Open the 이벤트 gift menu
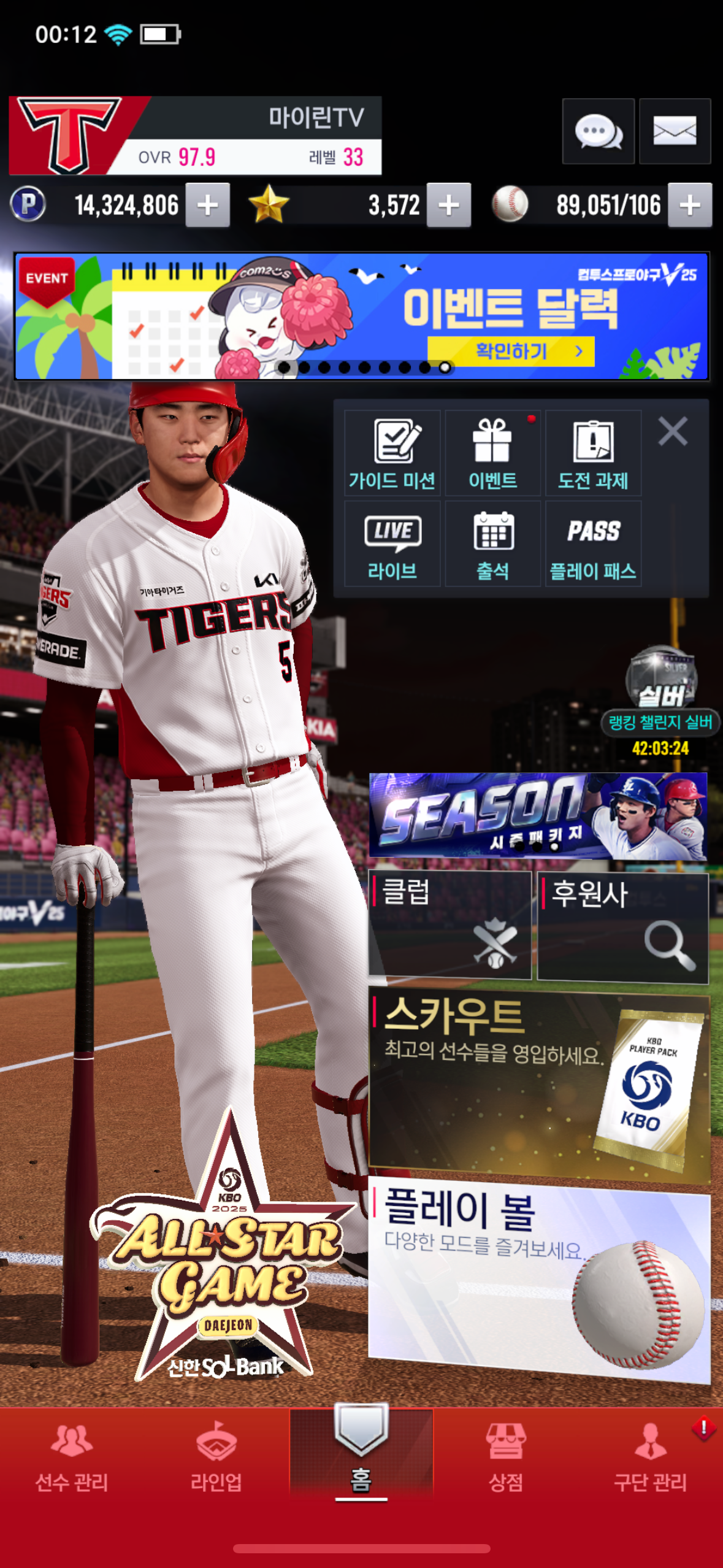Screen dimensions: 723x1568 click(x=492, y=453)
